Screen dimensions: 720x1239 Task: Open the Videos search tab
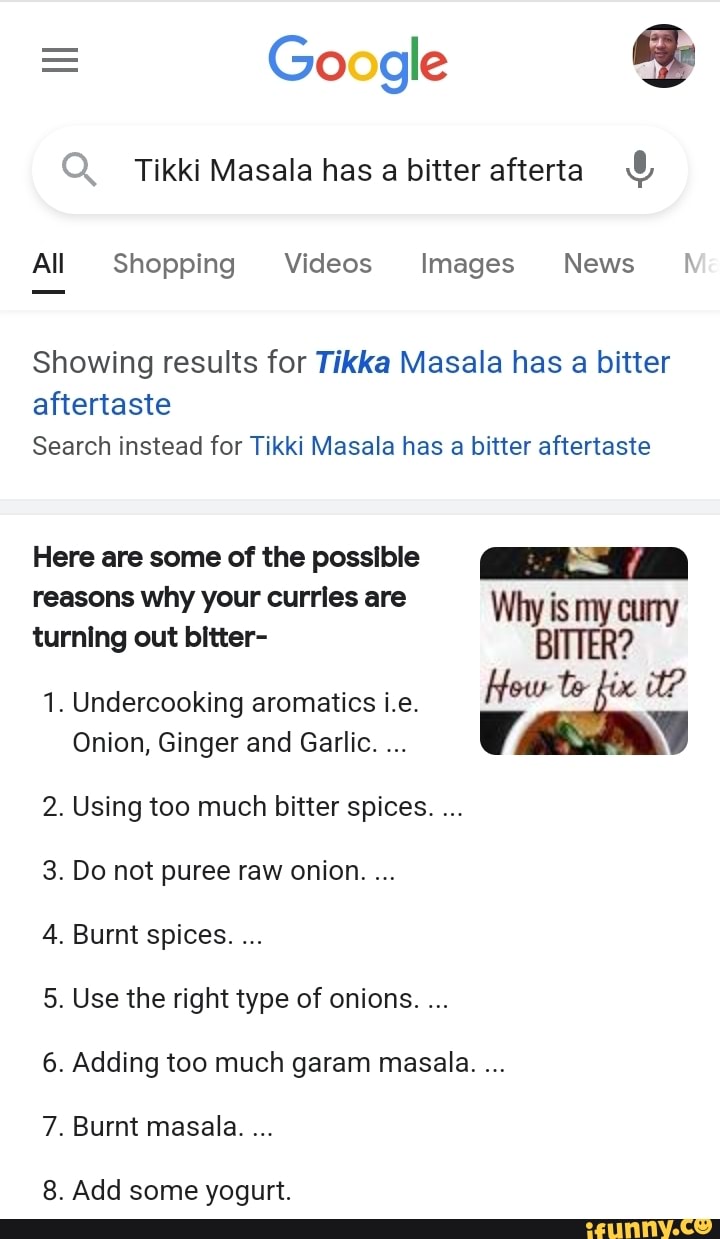[x=327, y=264]
